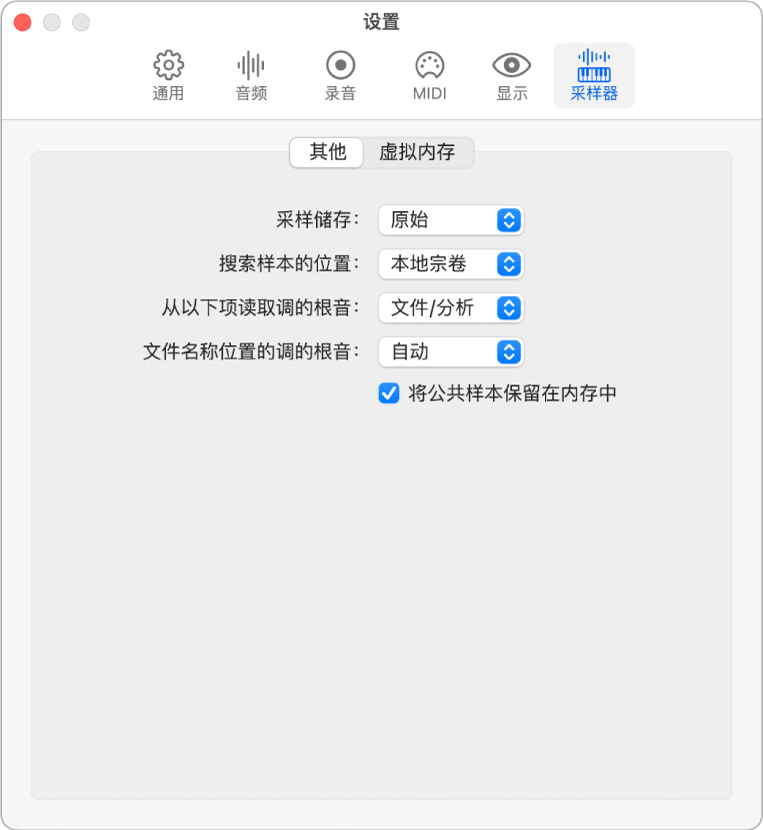This screenshot has height=830, width=763.
Task: Click the 设置 window title
Action: [x=381, y=19]
